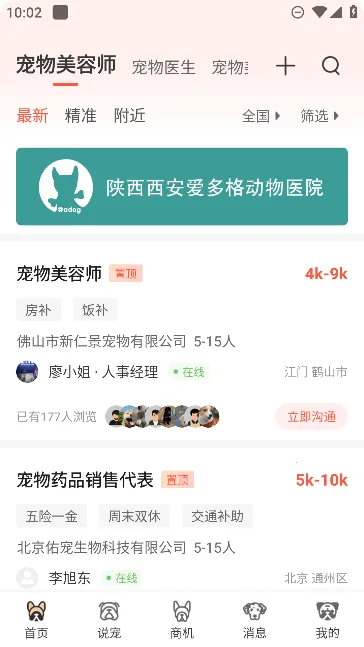This screenshot has width=364, height=647.
Task: Open the search magnifier icon
Action: (331, 66)
